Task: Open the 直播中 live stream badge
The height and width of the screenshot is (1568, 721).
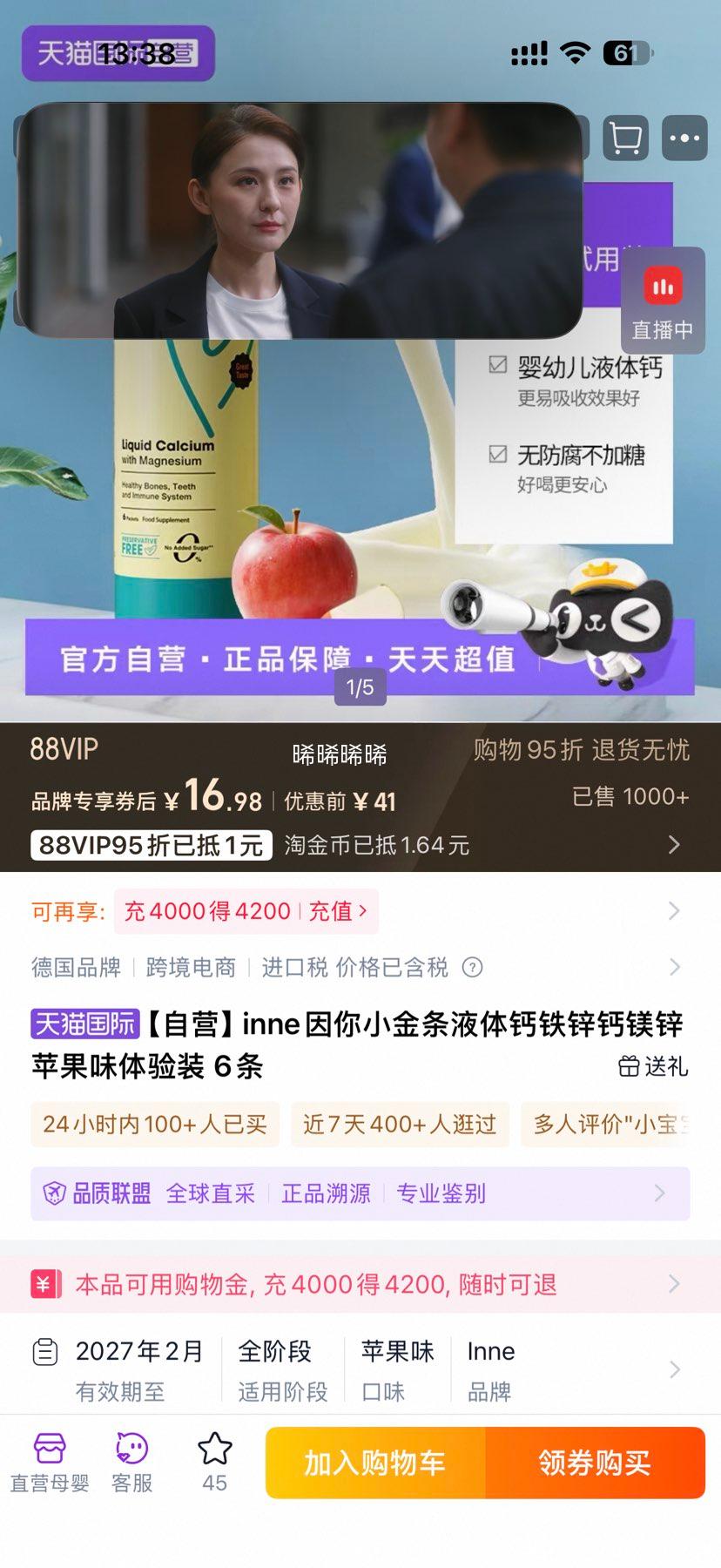Action: tap(663, 301)
